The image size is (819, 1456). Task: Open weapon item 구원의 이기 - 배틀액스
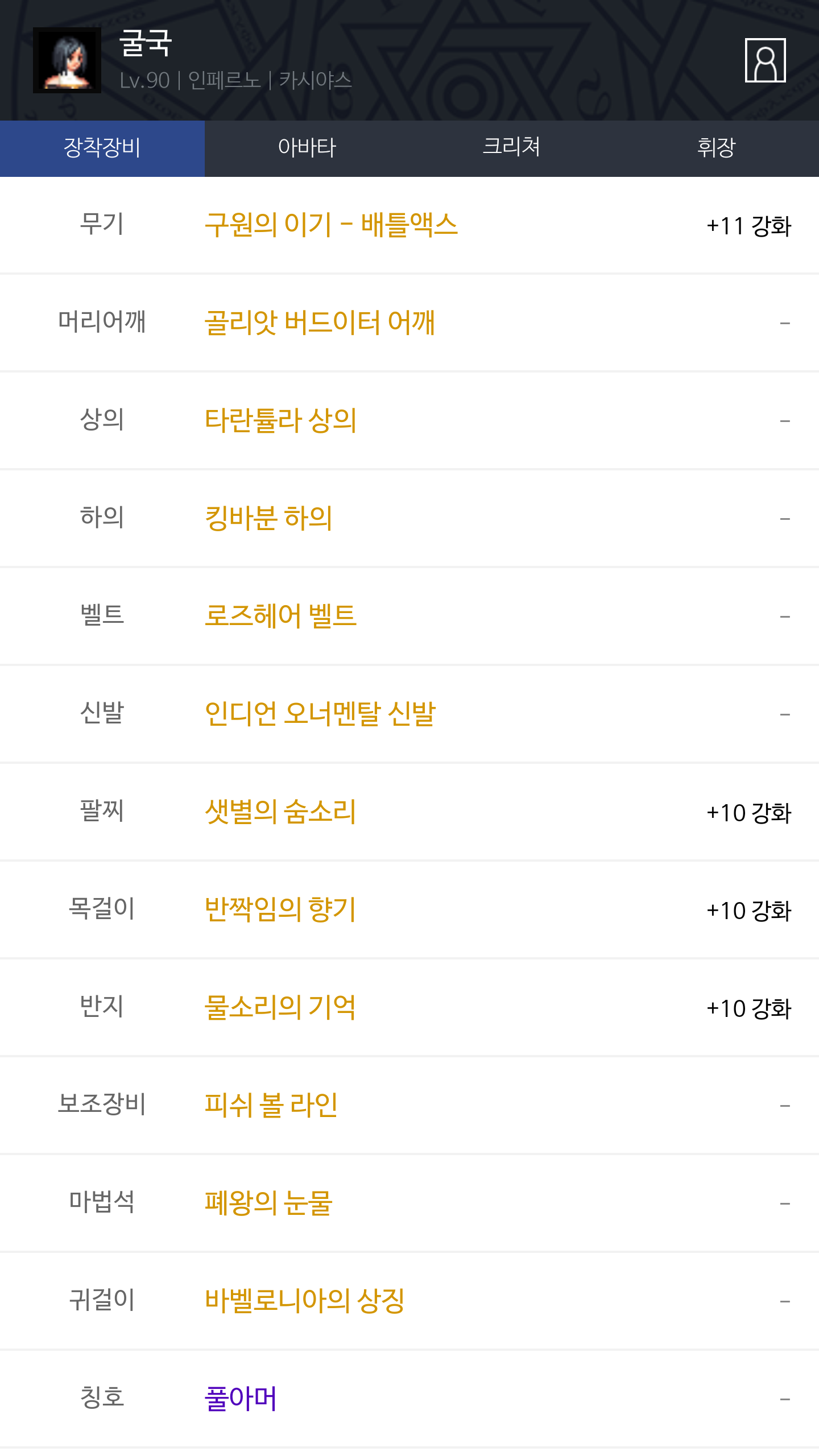tap(331, 225)
